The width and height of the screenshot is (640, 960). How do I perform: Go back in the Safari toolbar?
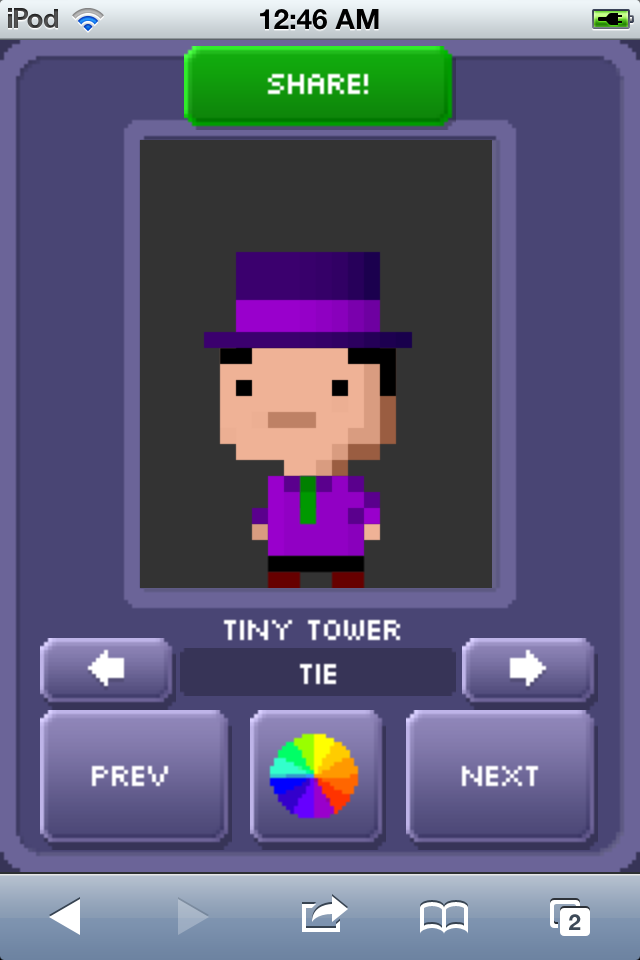point(65,916)
